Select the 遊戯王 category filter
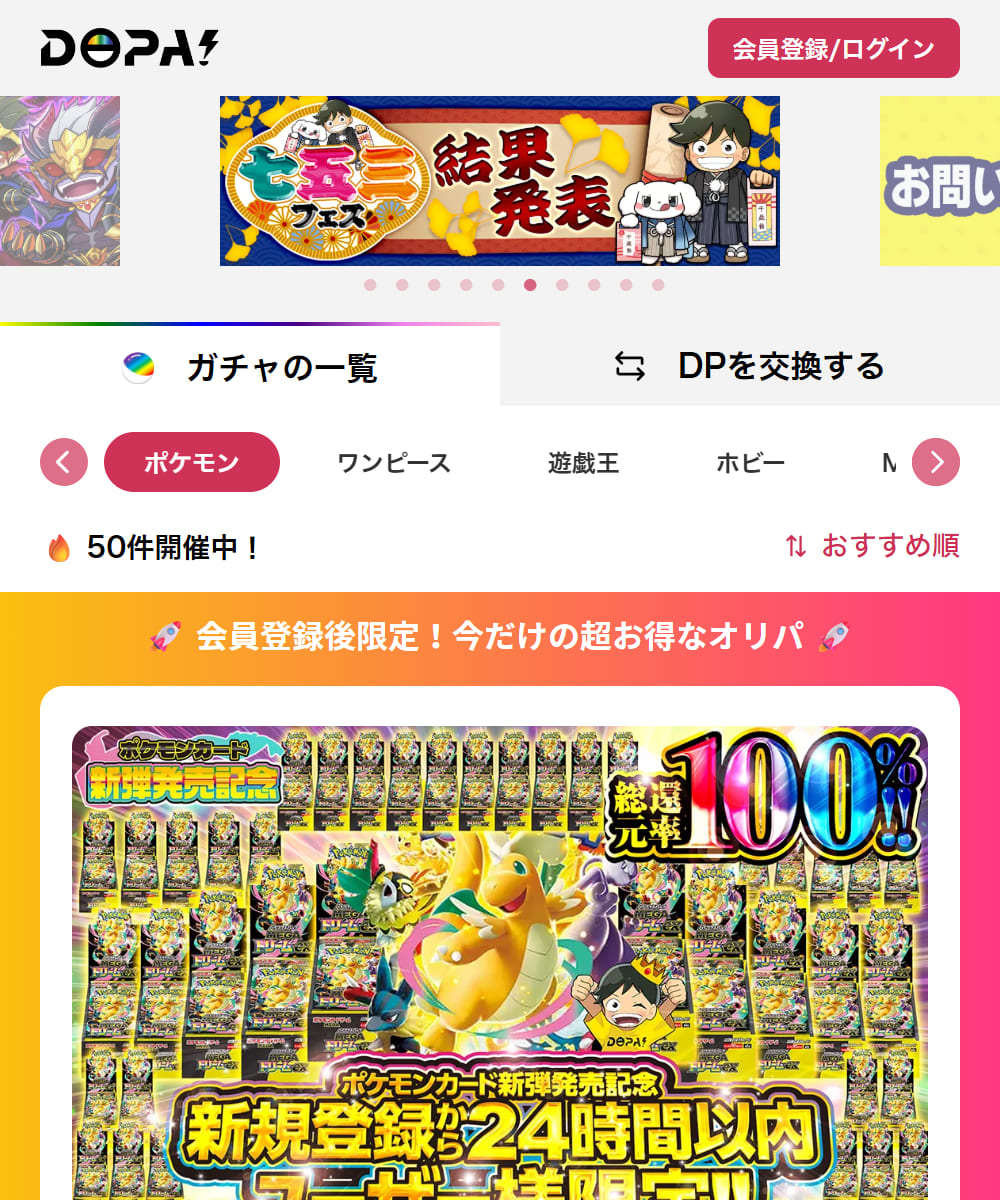The image size is (1000, 1200). tap(585, 462)
